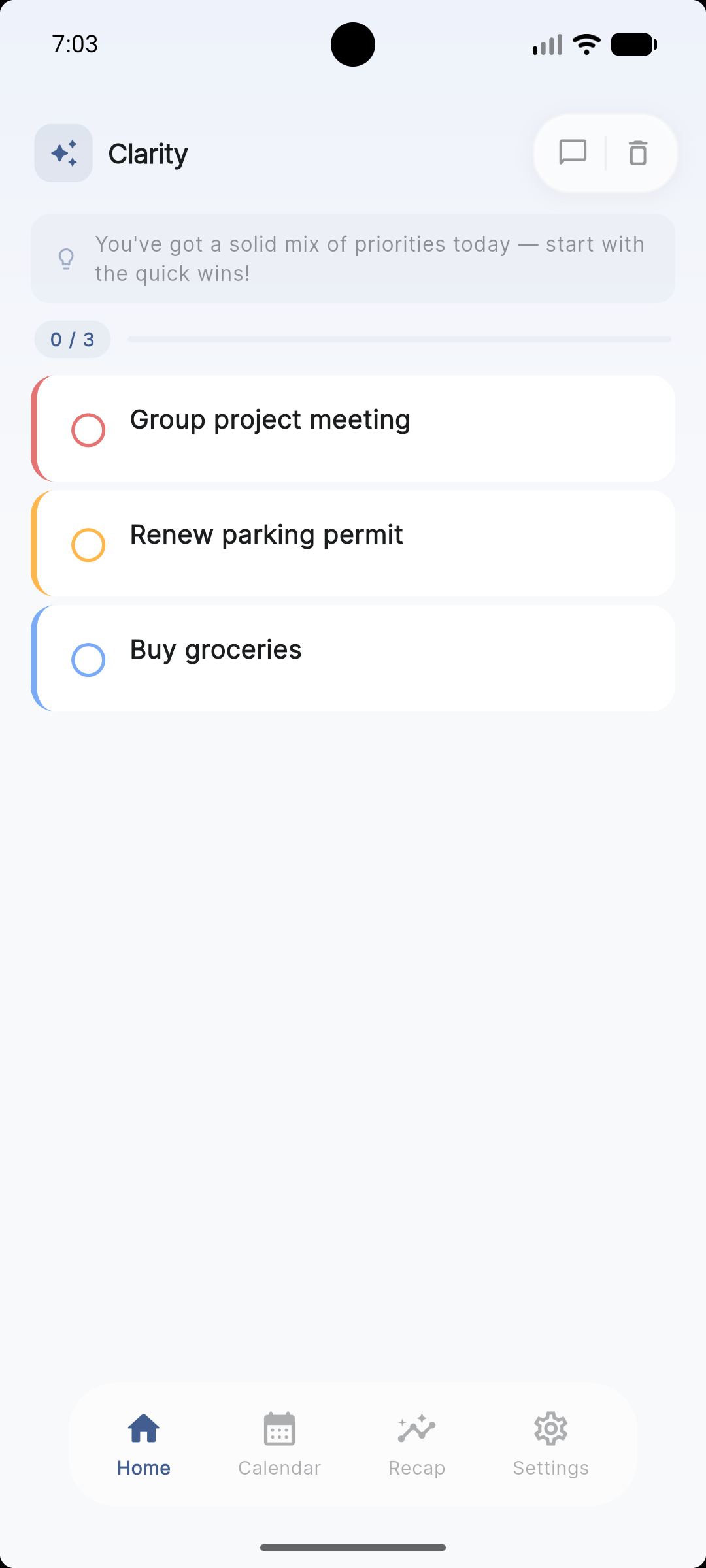
Task: Tap the trash delete icon
Action: [638, 153]
